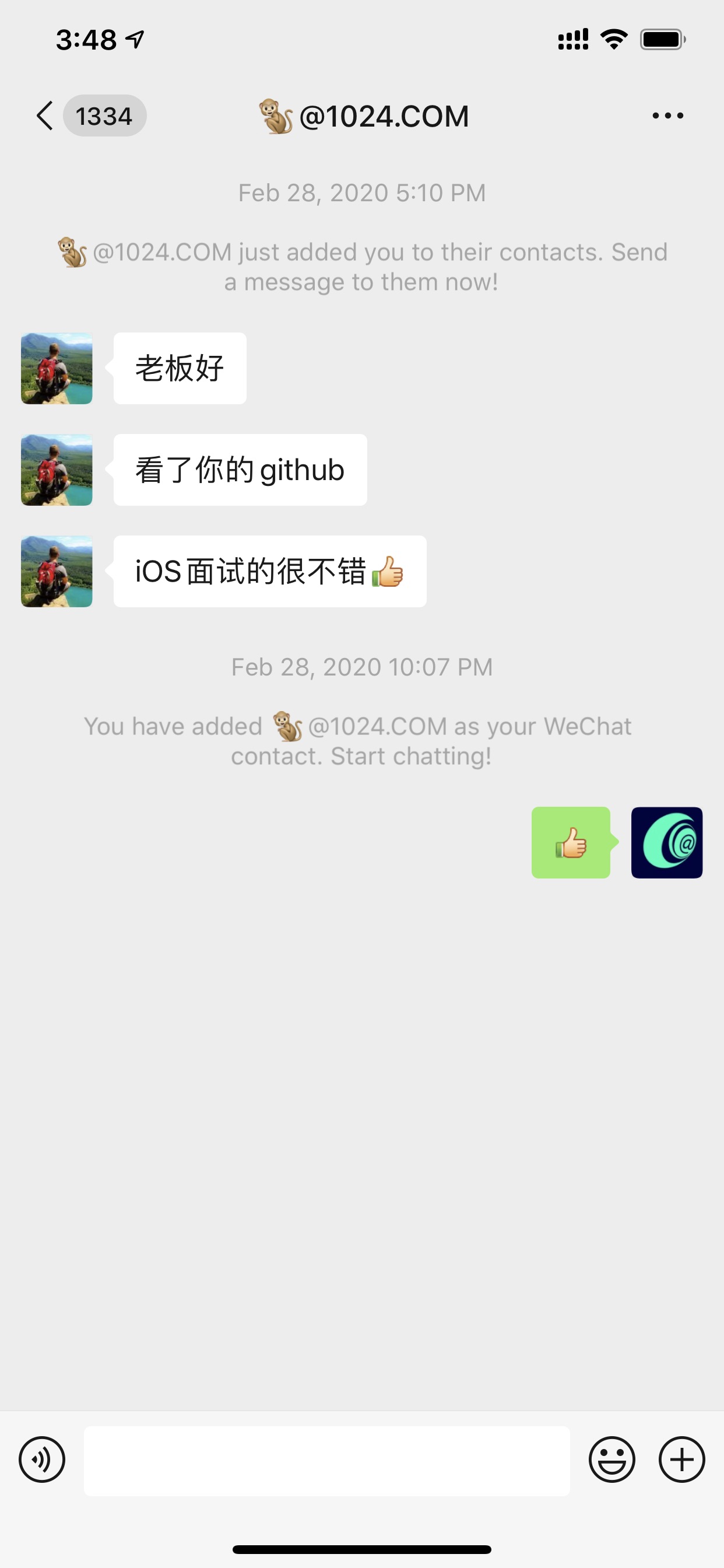Open the emoji sticker panel

coord(611,1459)
